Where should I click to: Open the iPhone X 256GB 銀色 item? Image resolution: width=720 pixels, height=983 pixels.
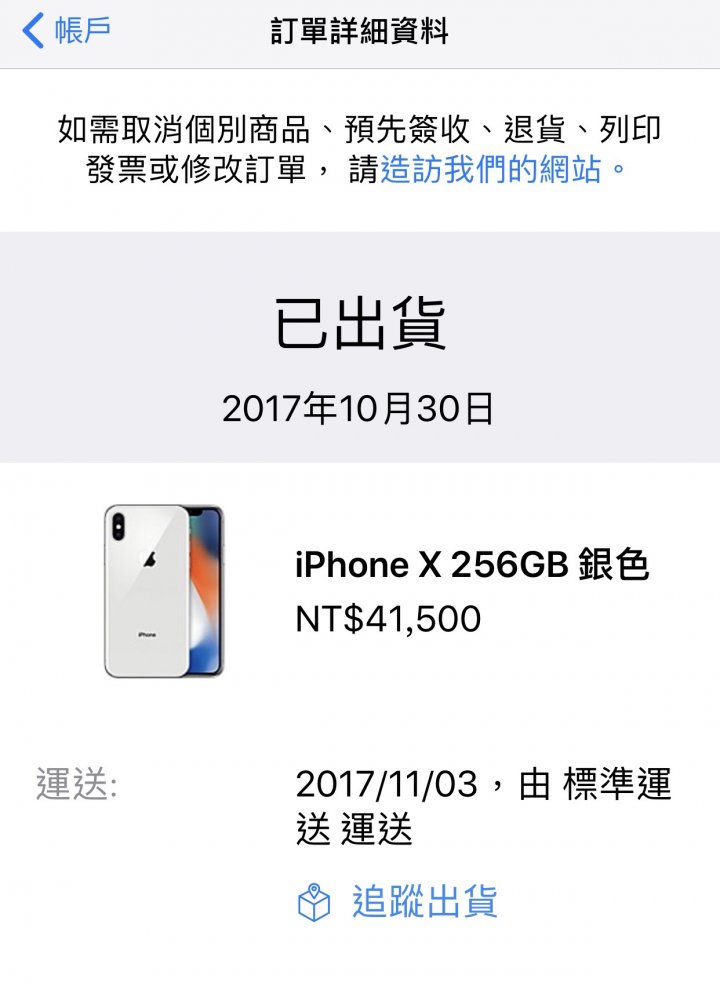click(x=472, y=566)
